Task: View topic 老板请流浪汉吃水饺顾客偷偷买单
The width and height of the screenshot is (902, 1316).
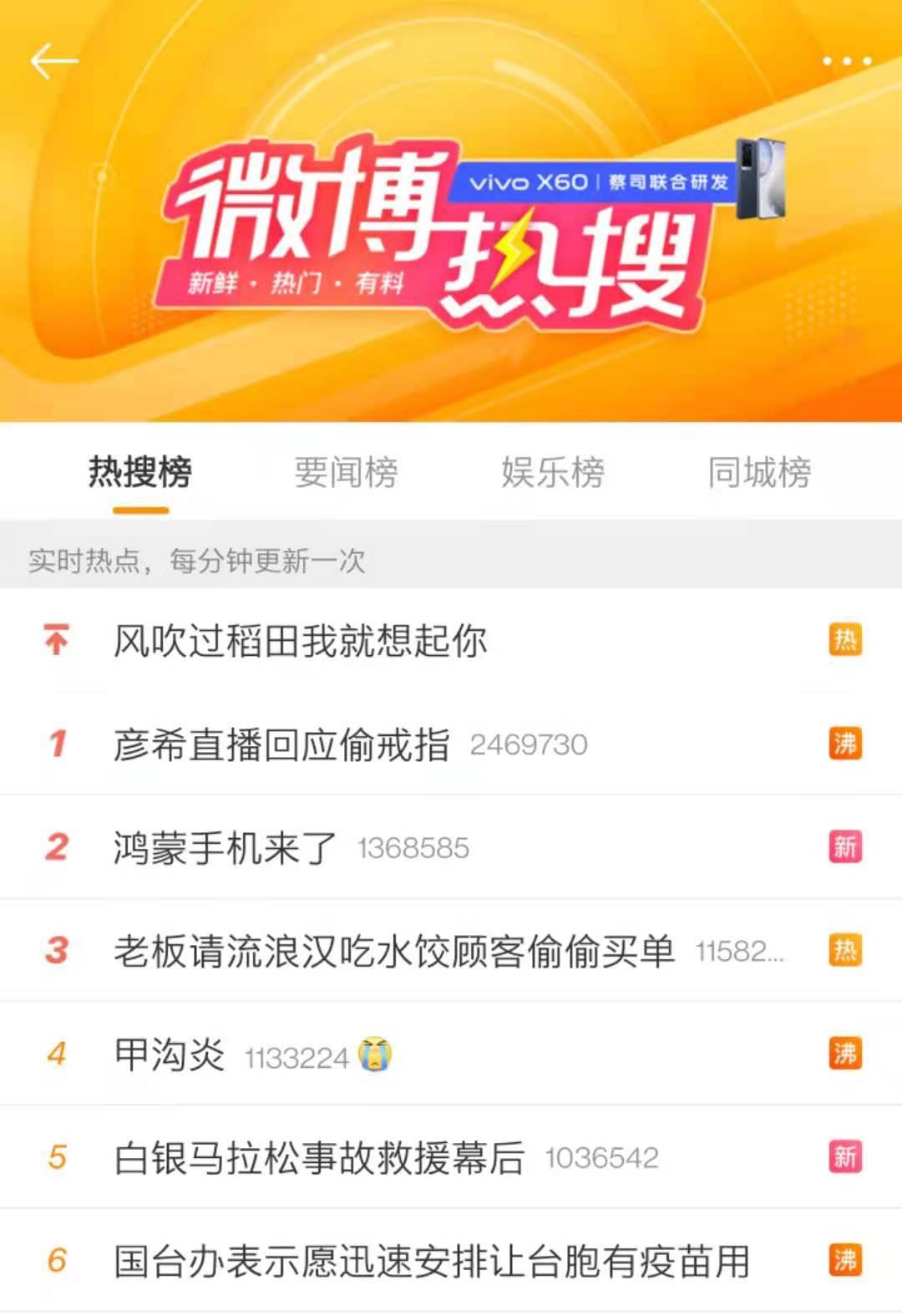Action: (394, 952)
